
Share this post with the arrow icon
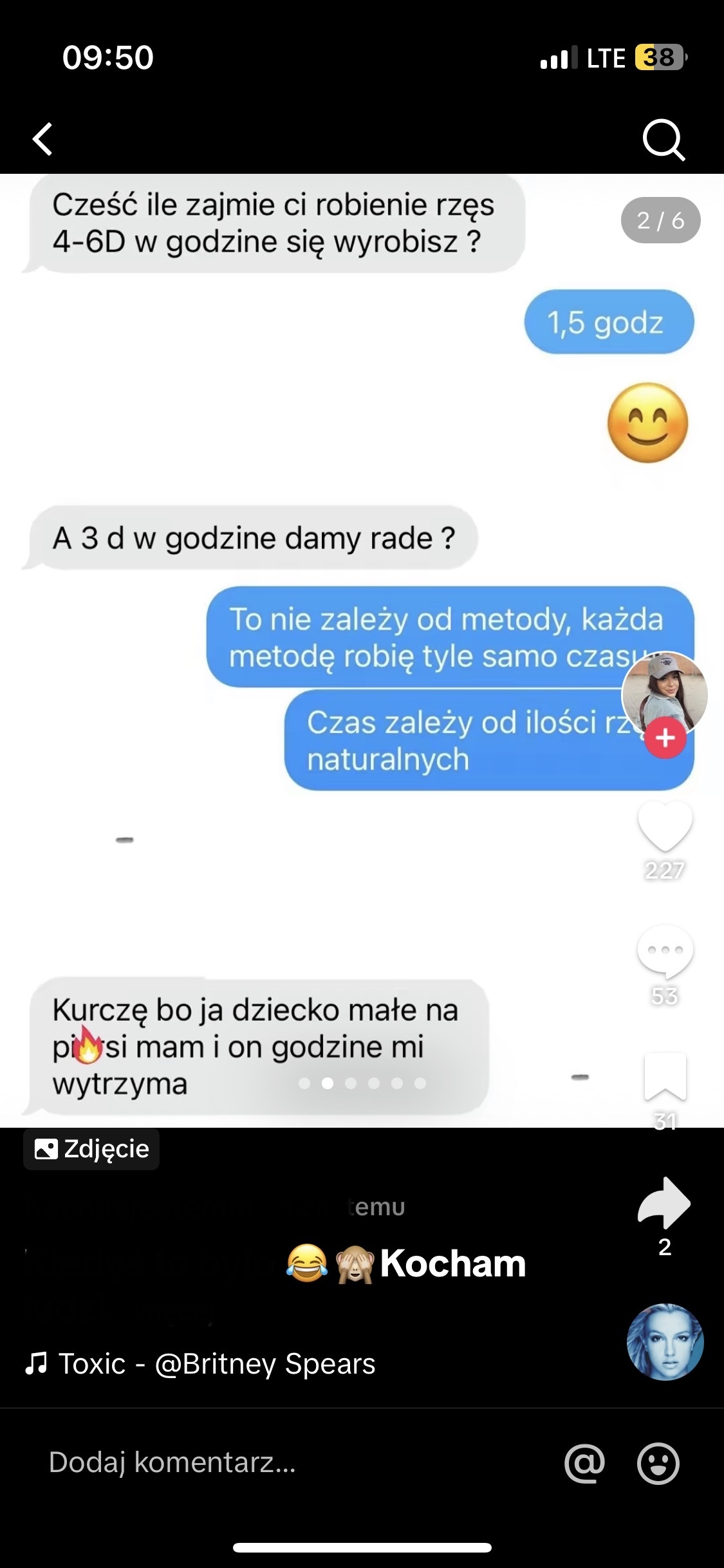pos(665,1202)
